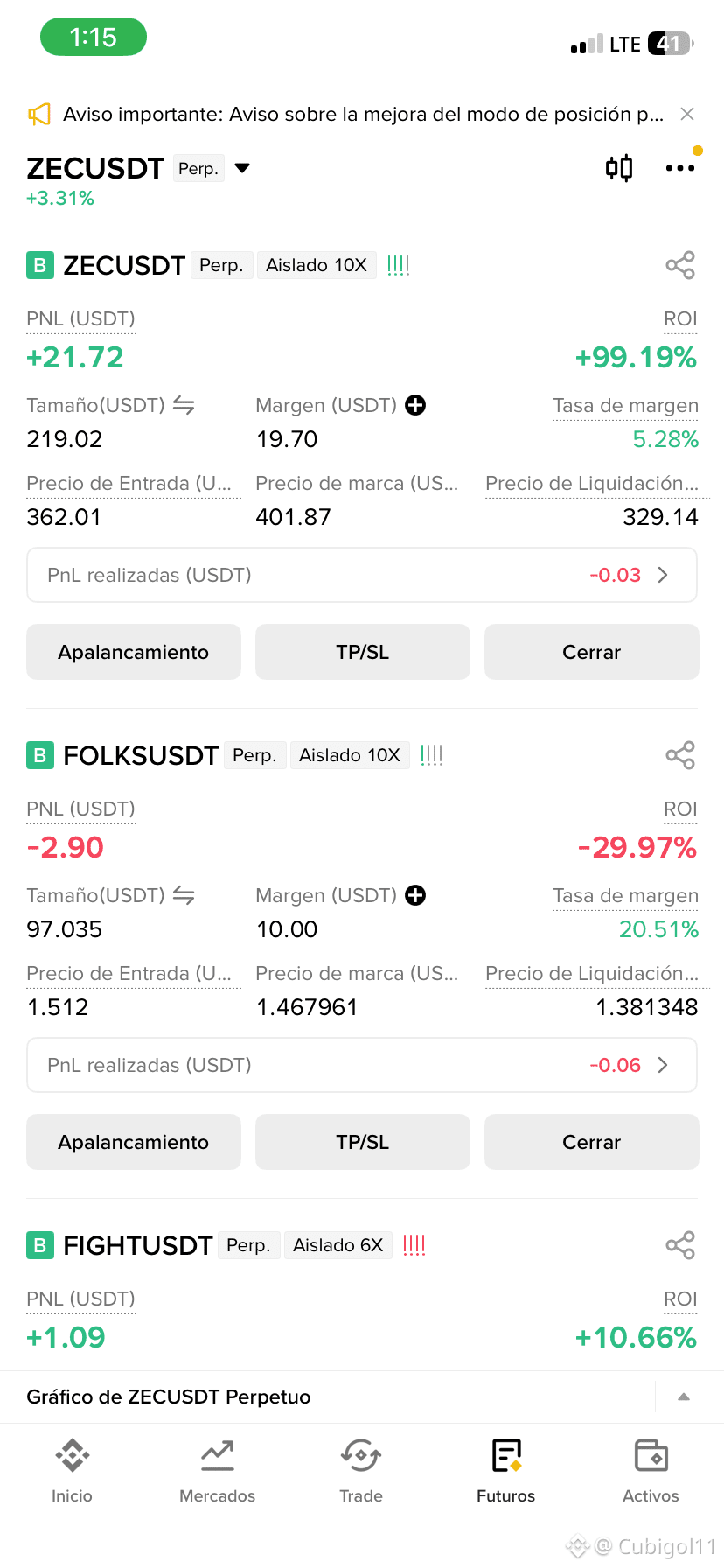Dismiss the Aviso importante banner
The height and width of the screenshot is (1568, 724).
[687, 114]
